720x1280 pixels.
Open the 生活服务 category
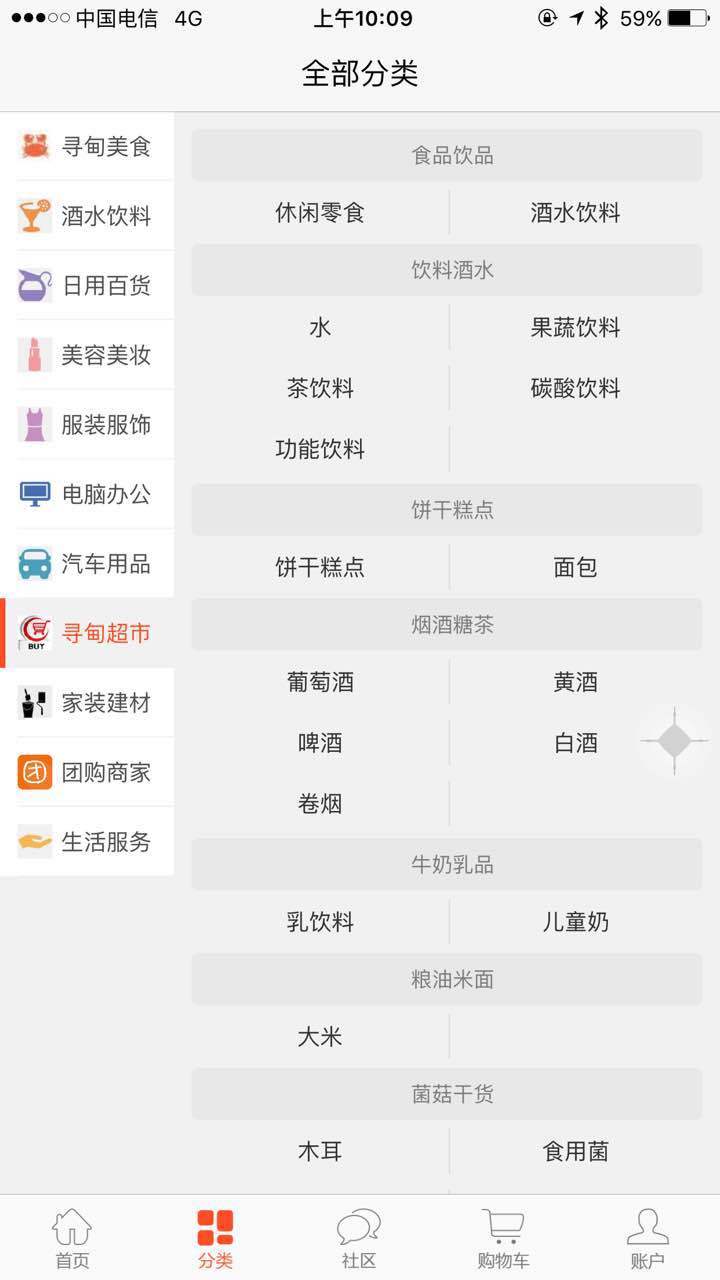(x=87, y=842)
